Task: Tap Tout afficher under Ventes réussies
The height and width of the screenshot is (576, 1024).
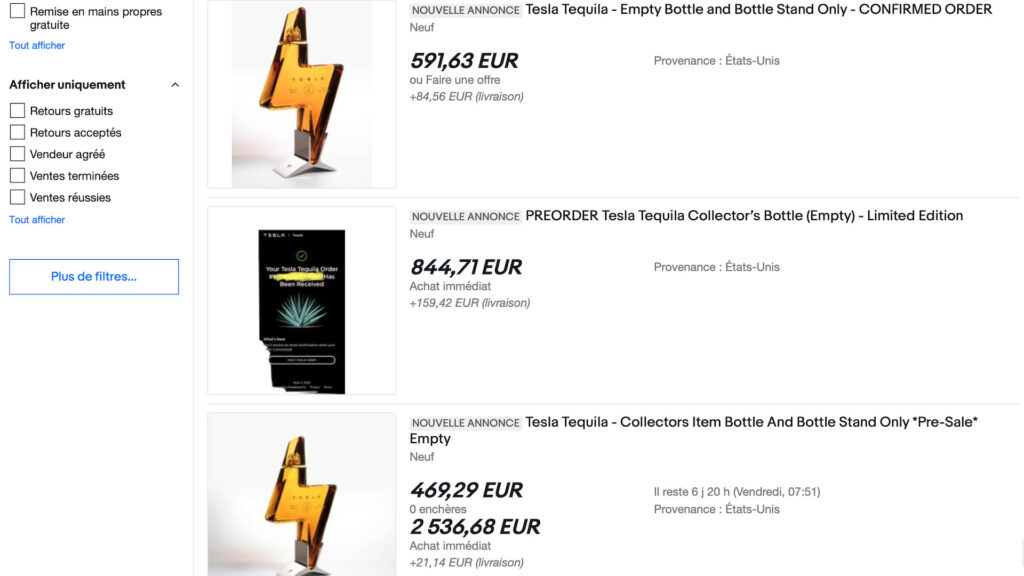Action: coord(37,220)
